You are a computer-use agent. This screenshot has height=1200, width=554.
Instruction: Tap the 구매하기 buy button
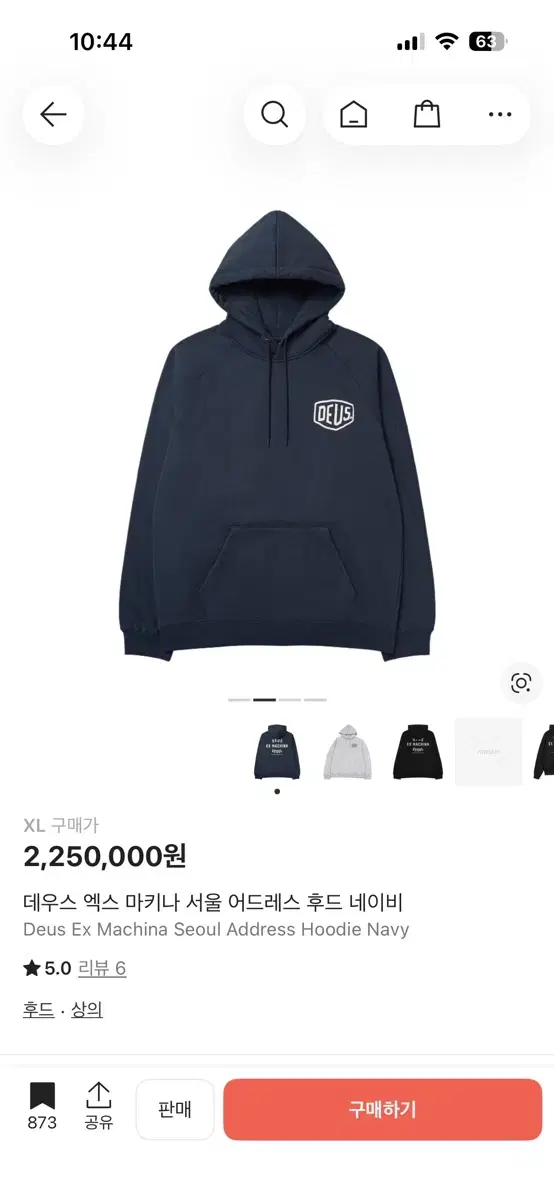(x=383, y=1109)
